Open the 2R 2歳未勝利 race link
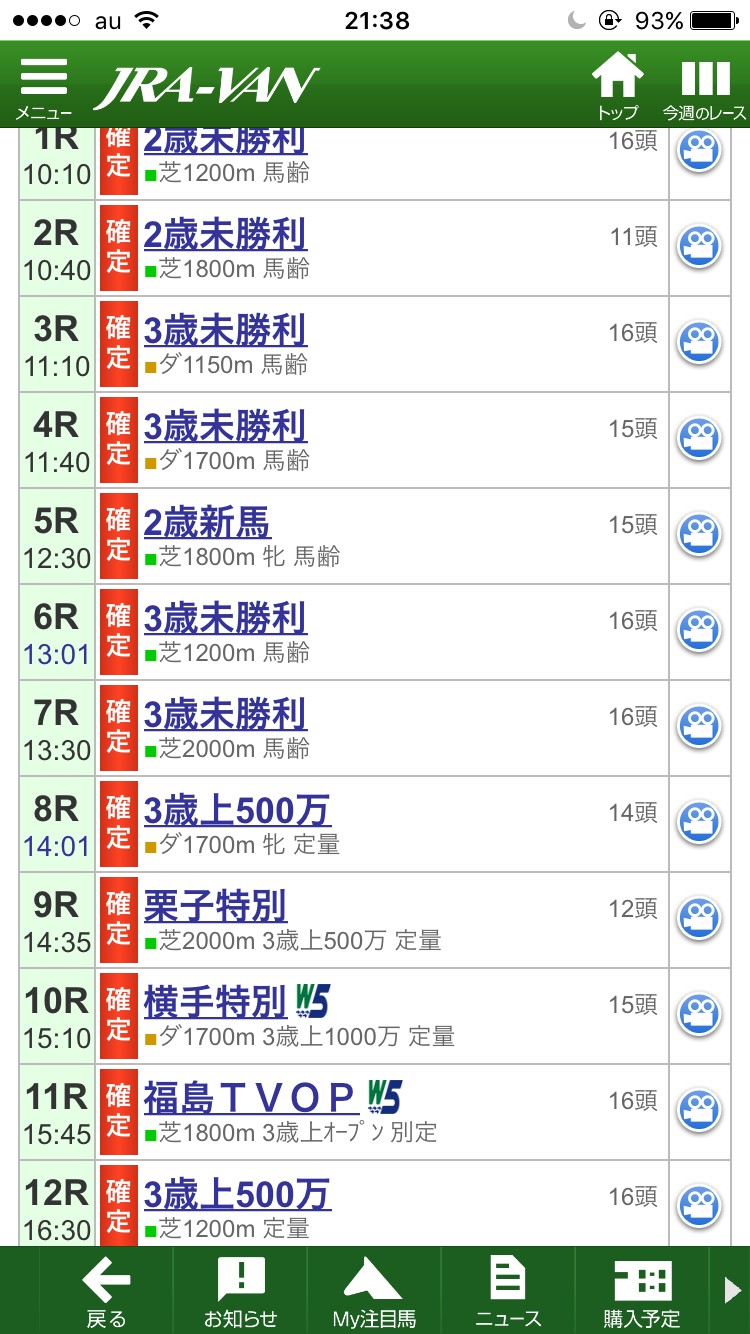 pos(225,236)
